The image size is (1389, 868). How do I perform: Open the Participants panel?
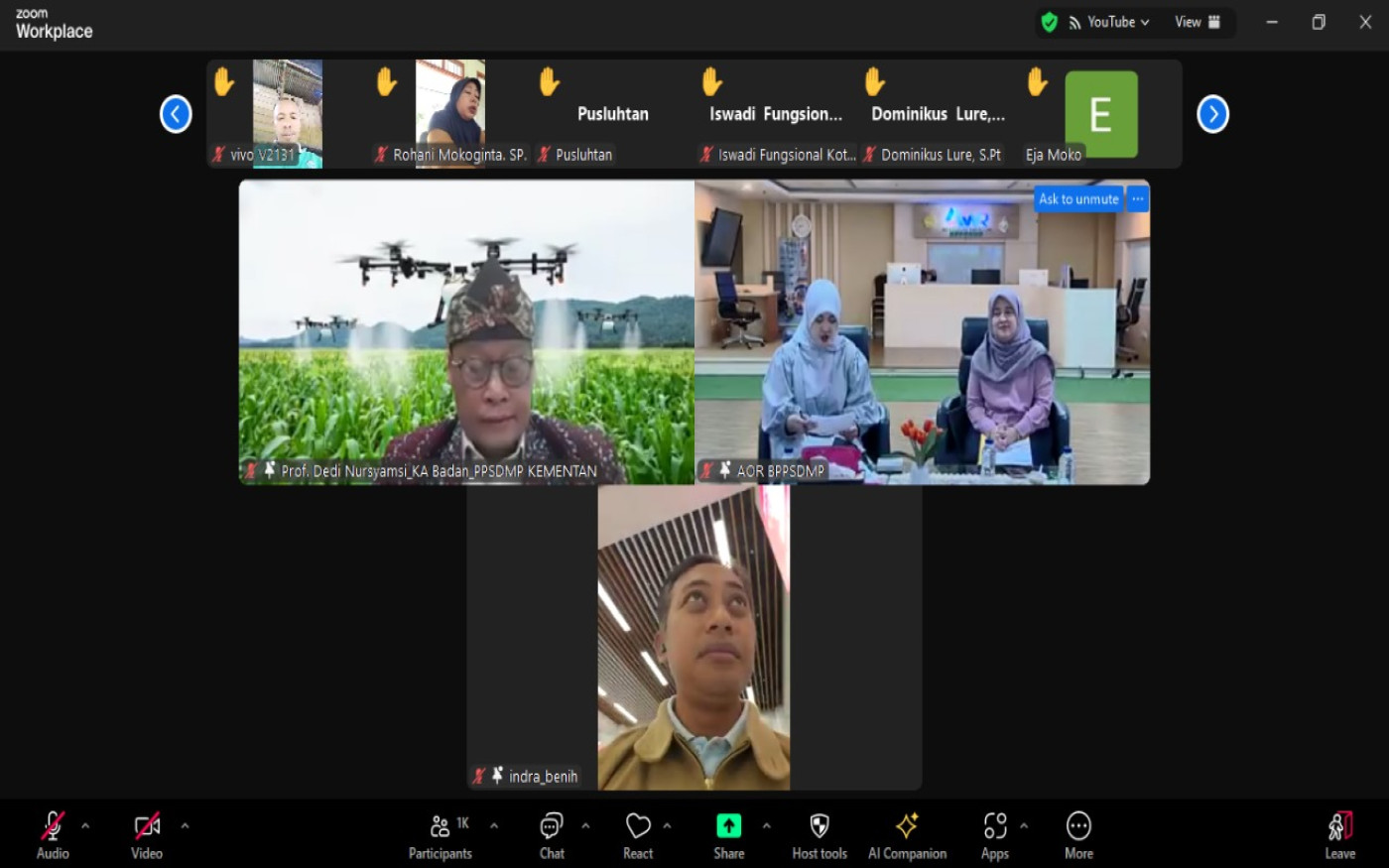pos(441,834)
